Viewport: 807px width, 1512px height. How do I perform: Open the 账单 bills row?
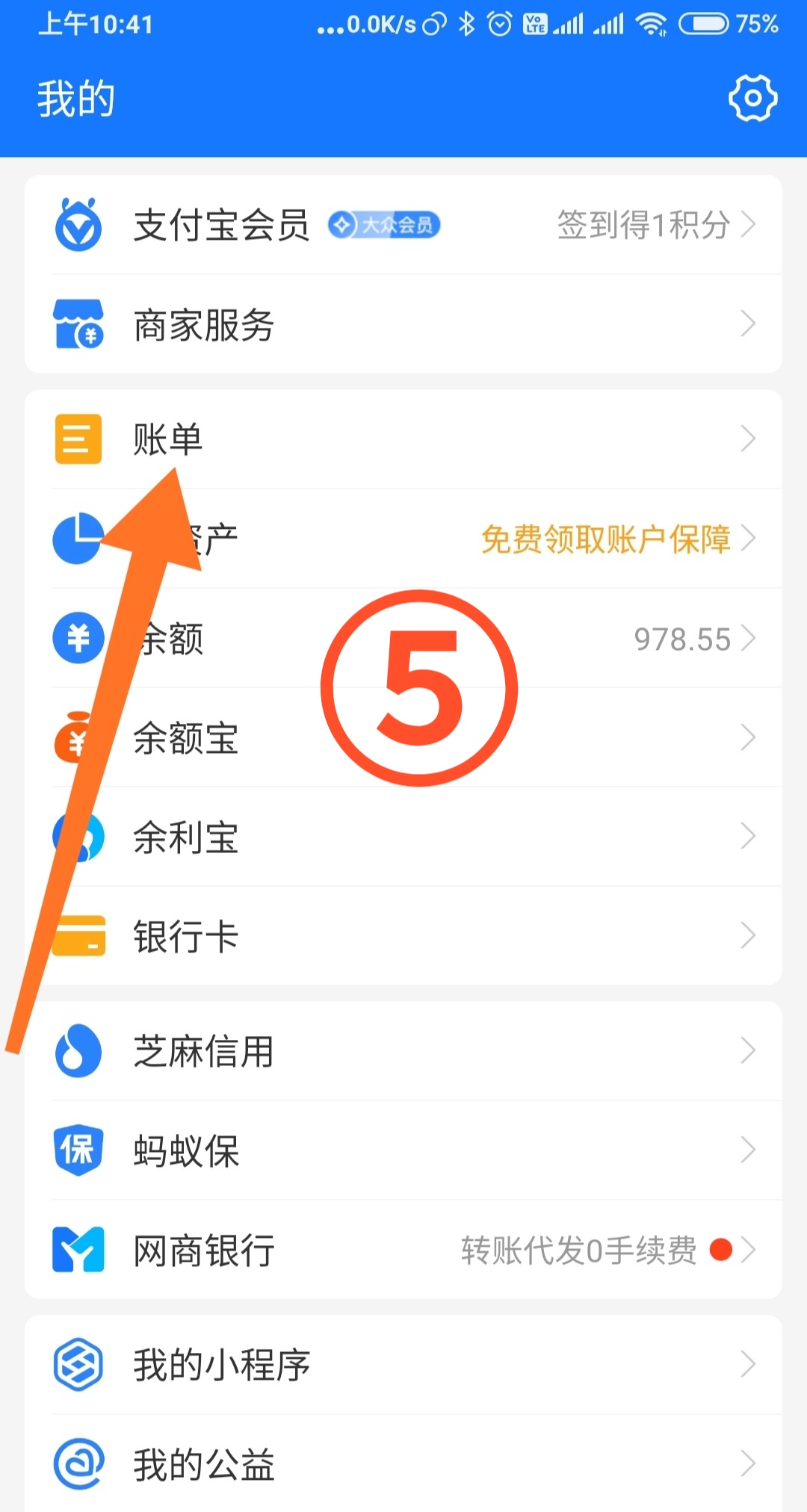pyautogui.click(x=403, y=439)
